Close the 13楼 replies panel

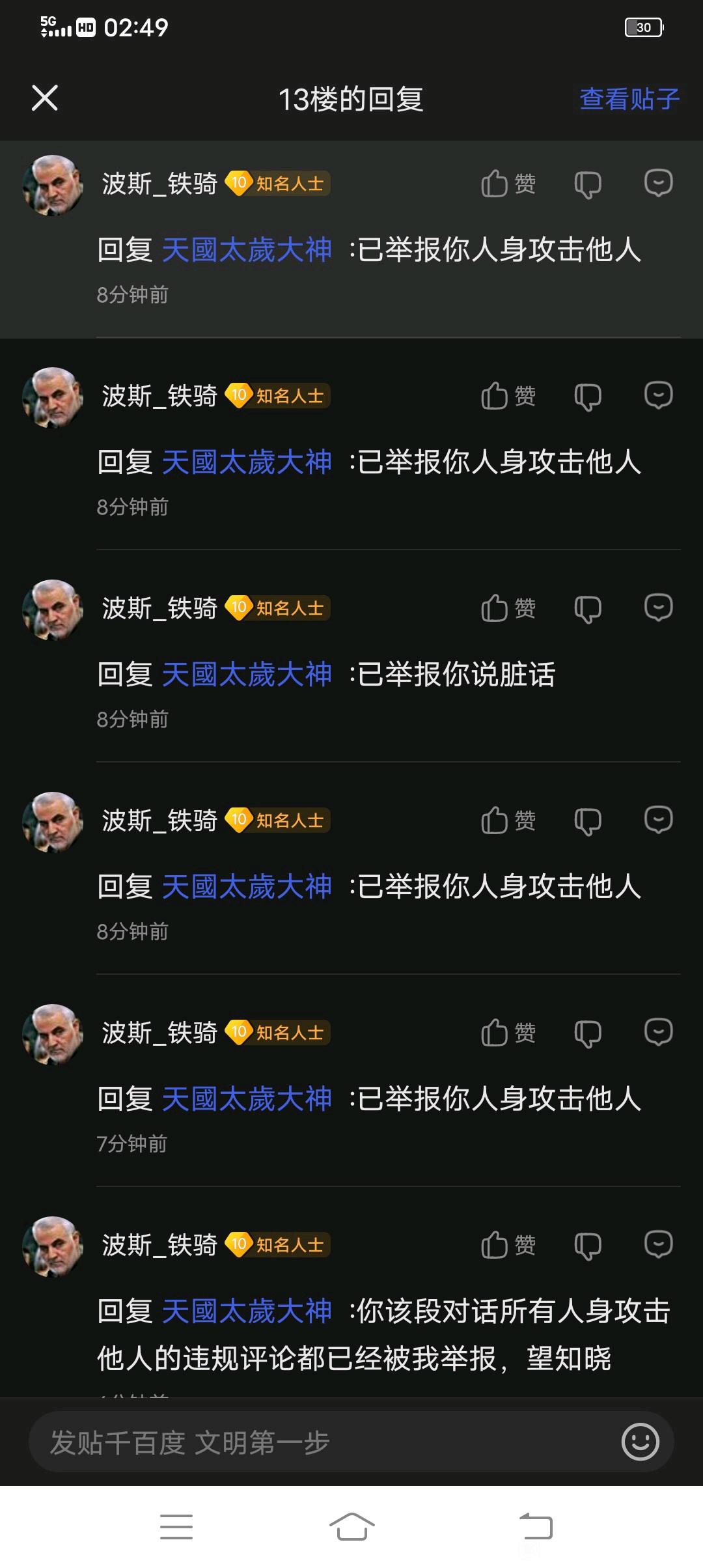click(45, 98)
